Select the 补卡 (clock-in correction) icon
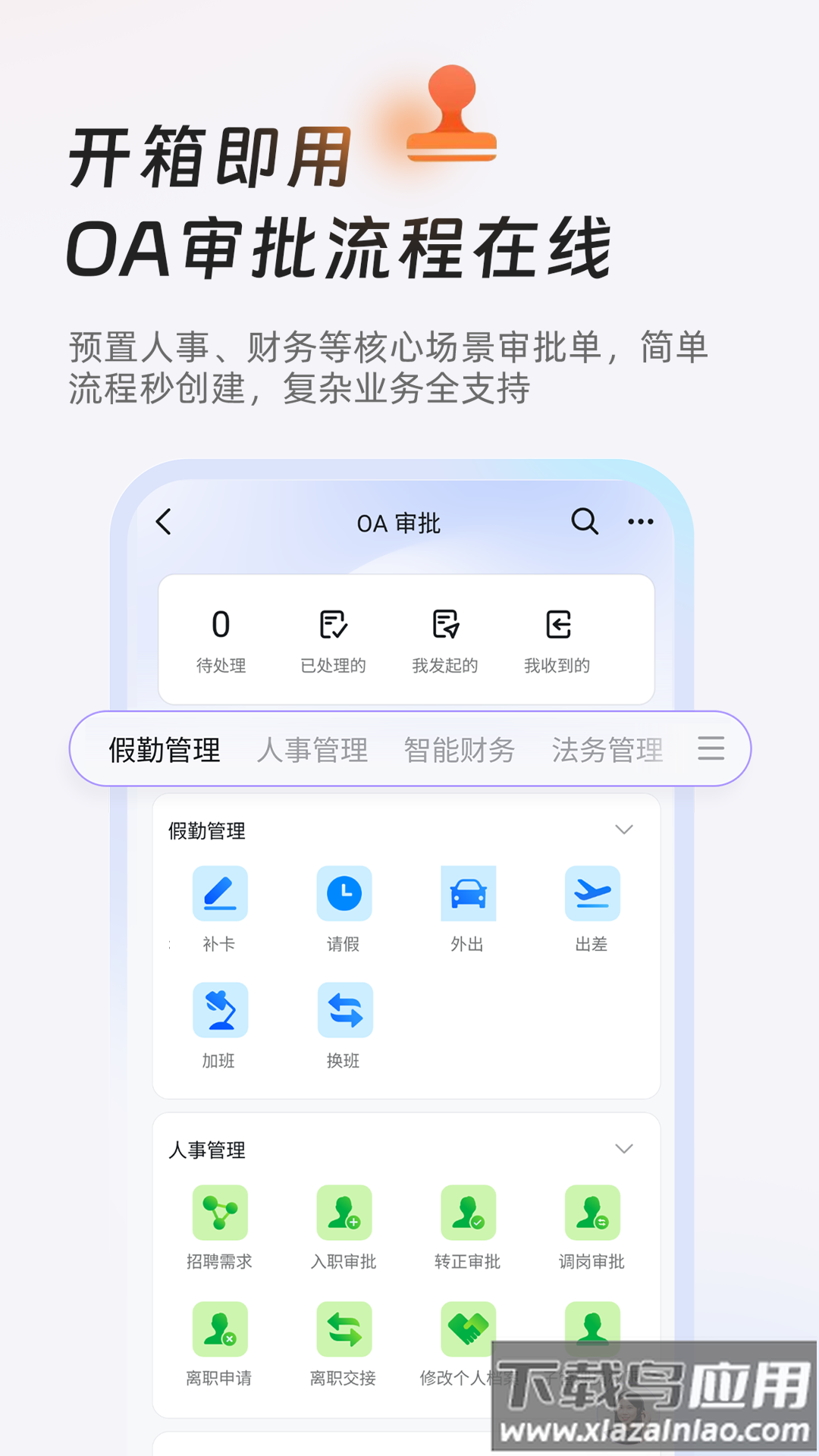819x1456 pixels. pos(220,895)
